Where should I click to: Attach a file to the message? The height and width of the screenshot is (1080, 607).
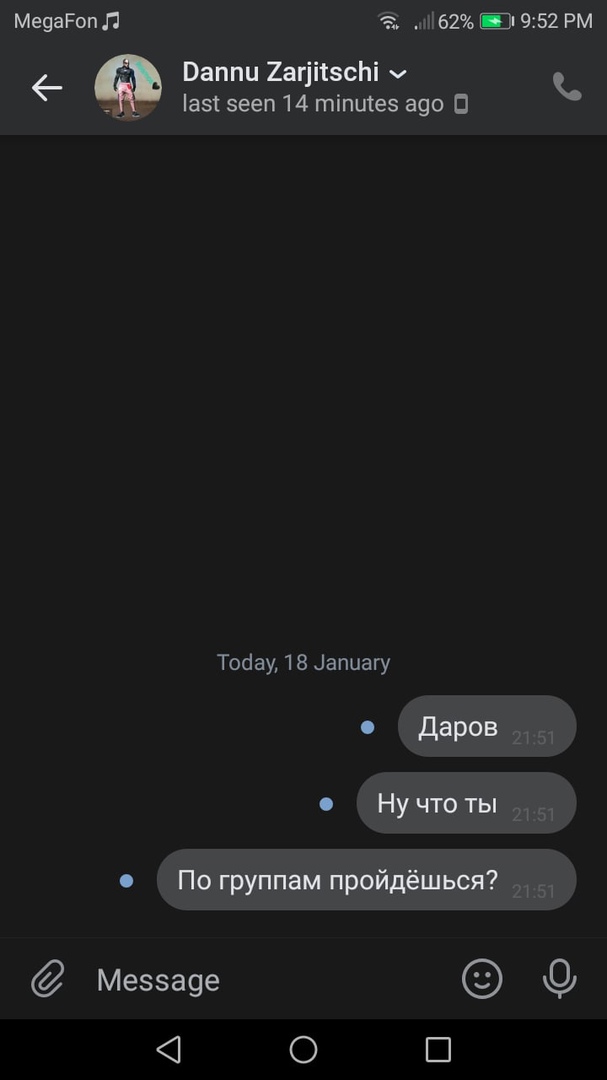click(47, 979)
